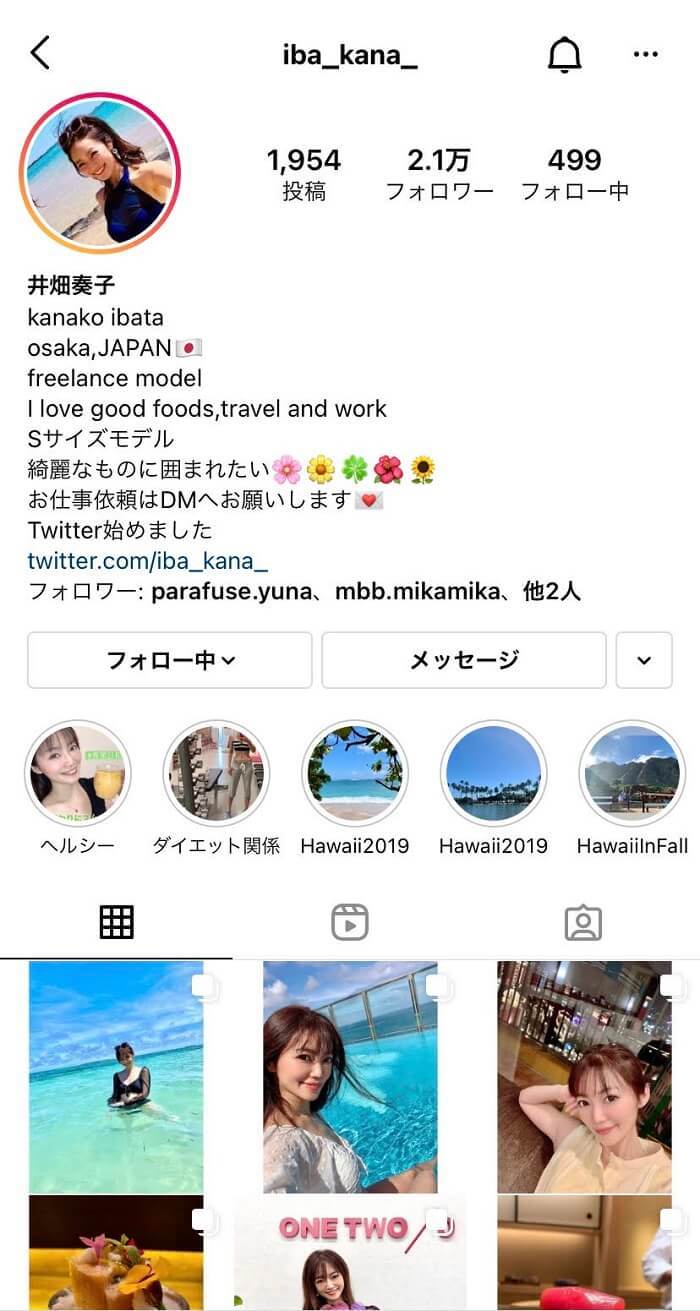This screenshot has width=700, height=1311.
Task: Open the profile picture story
Action: coord(99,173)
